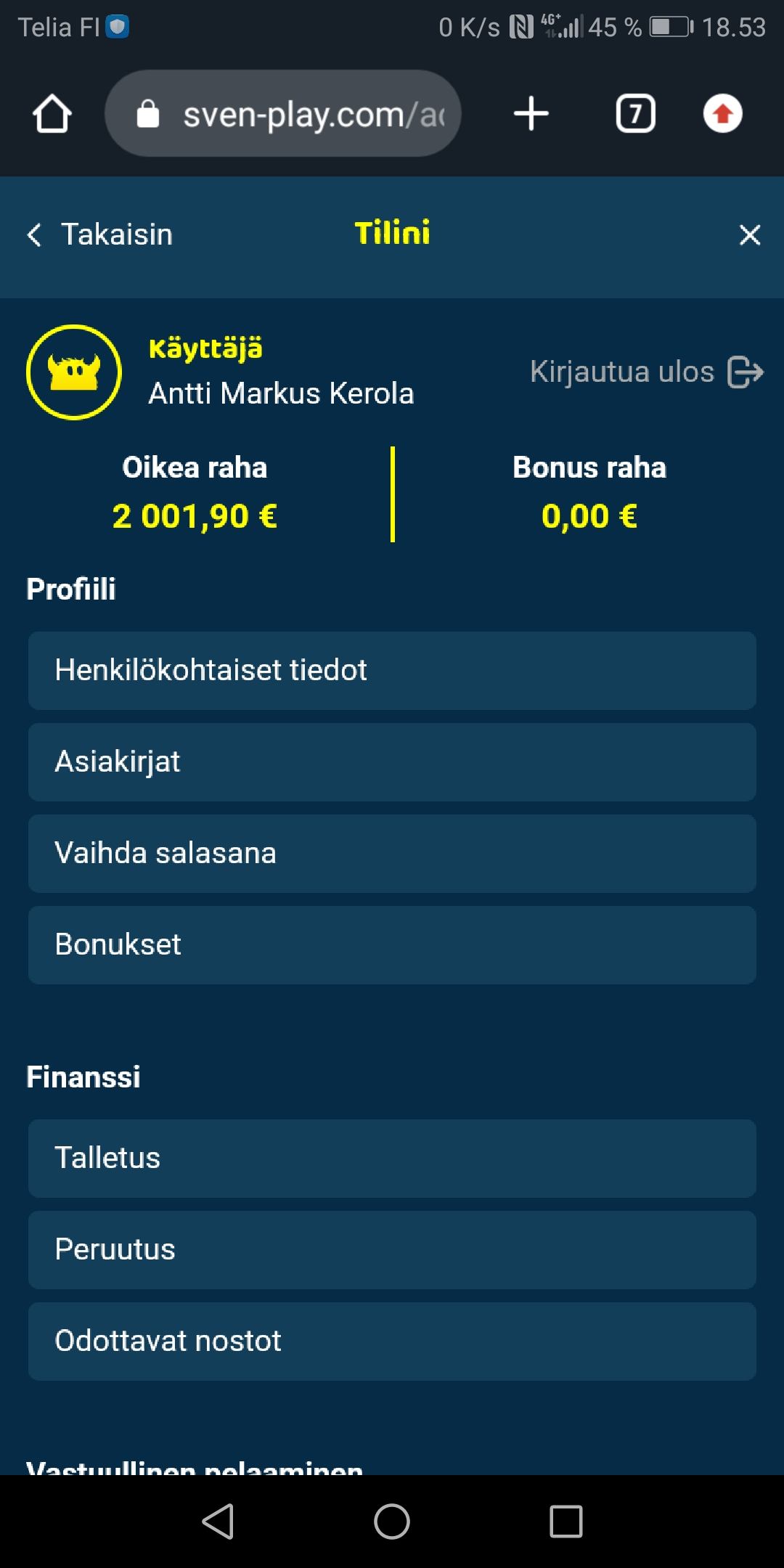View Odottavat nostot
Screen dimensions: 784x1568
pos(392,1341)
